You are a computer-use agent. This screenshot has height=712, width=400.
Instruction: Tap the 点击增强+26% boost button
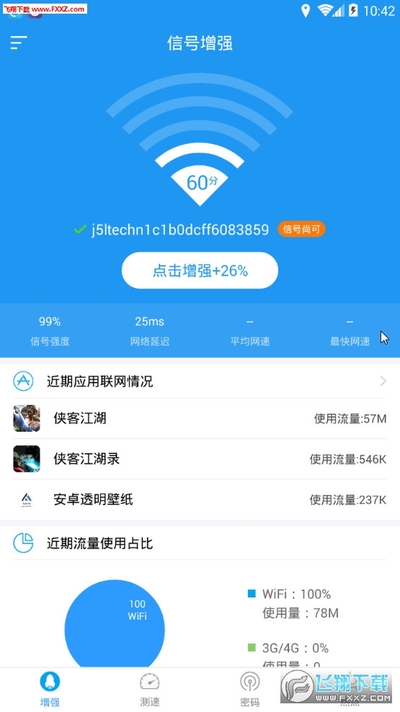200,271
